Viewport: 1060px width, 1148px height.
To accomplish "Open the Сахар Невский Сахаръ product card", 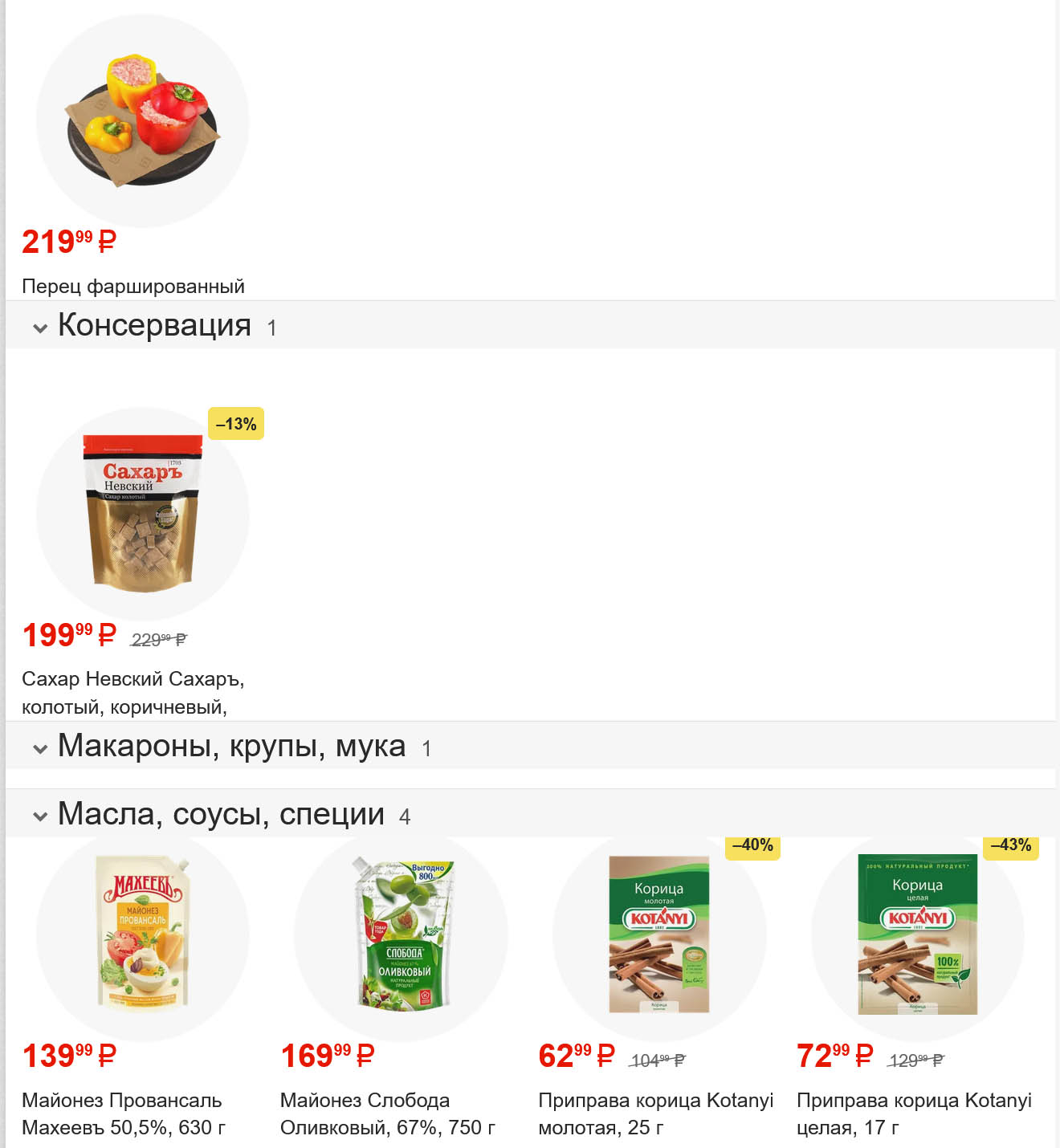I will click(143, 514).
